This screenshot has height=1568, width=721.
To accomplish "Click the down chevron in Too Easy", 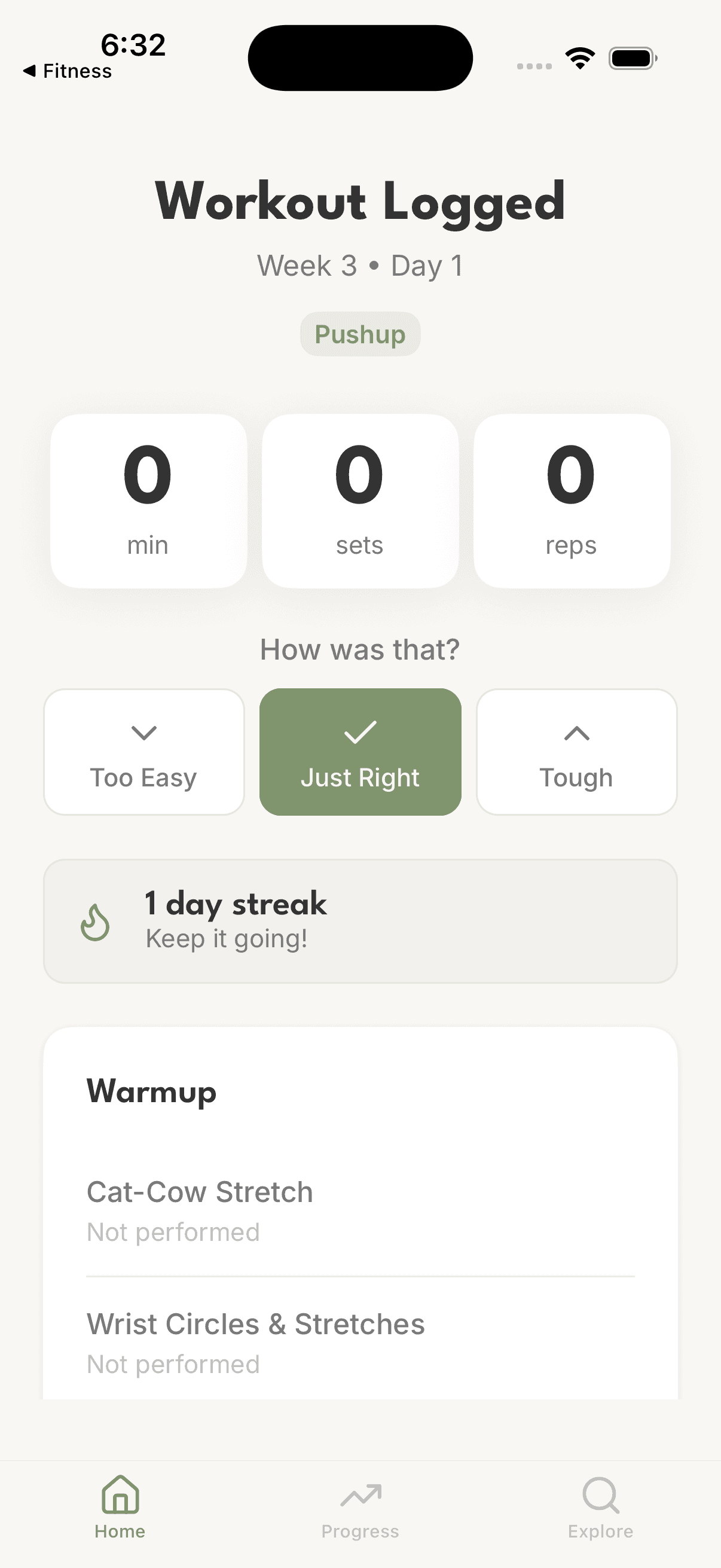I will (143, 734).
